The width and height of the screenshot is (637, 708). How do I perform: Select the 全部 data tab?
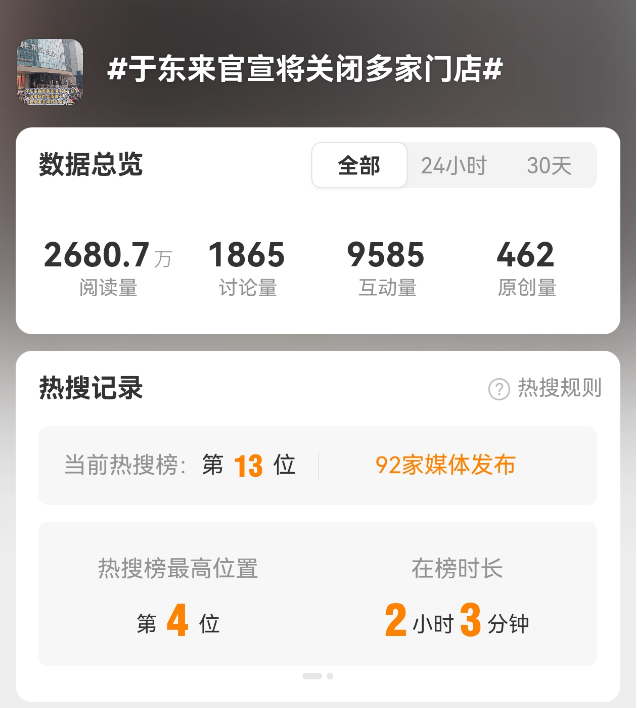(x=359, y=166)
